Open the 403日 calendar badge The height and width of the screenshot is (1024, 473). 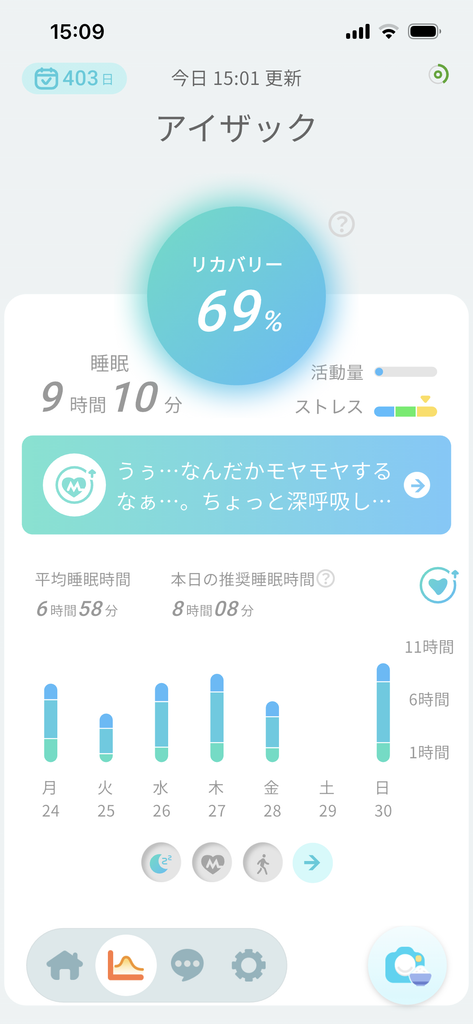click(74, 78)
